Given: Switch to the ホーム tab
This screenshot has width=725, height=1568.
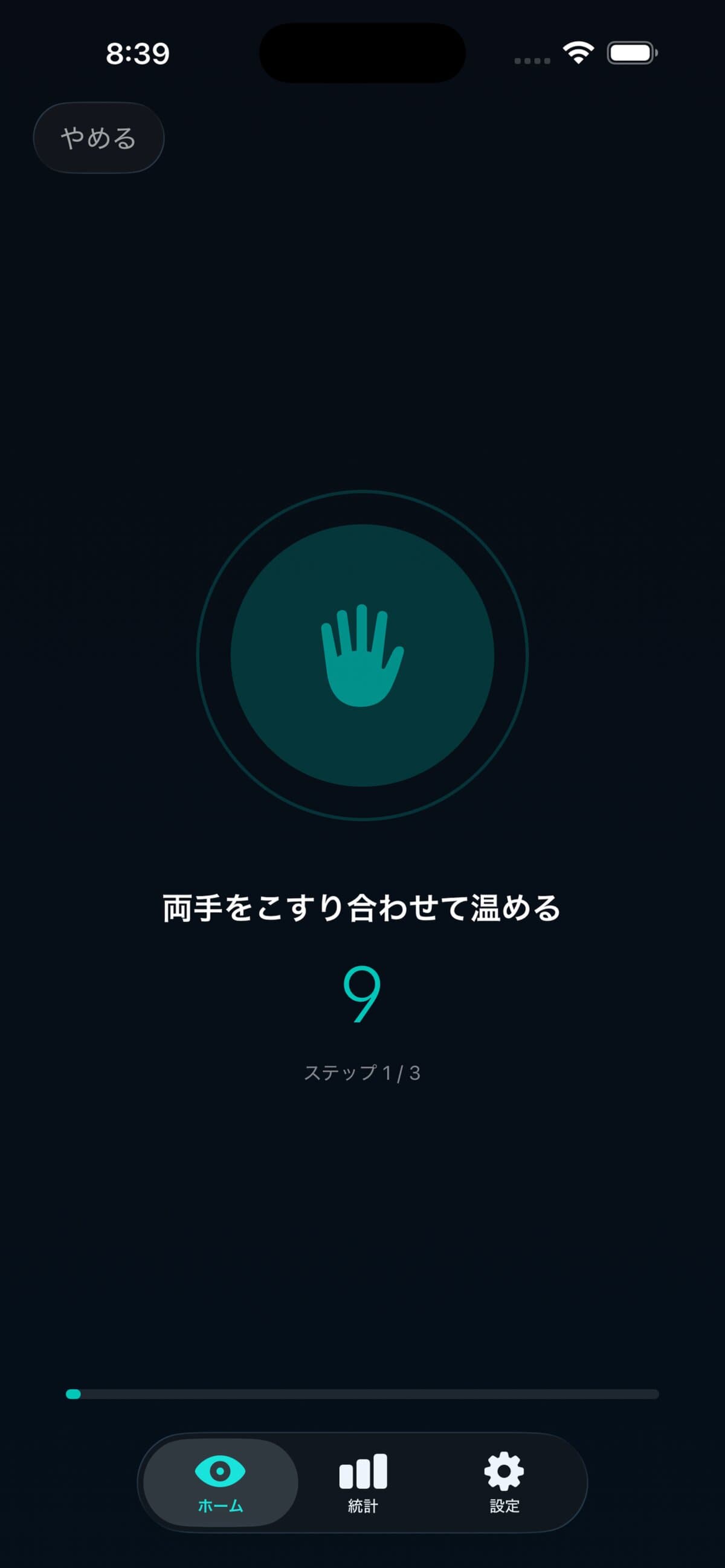Looking at the screenshot, I should [x=221, y=1482].
